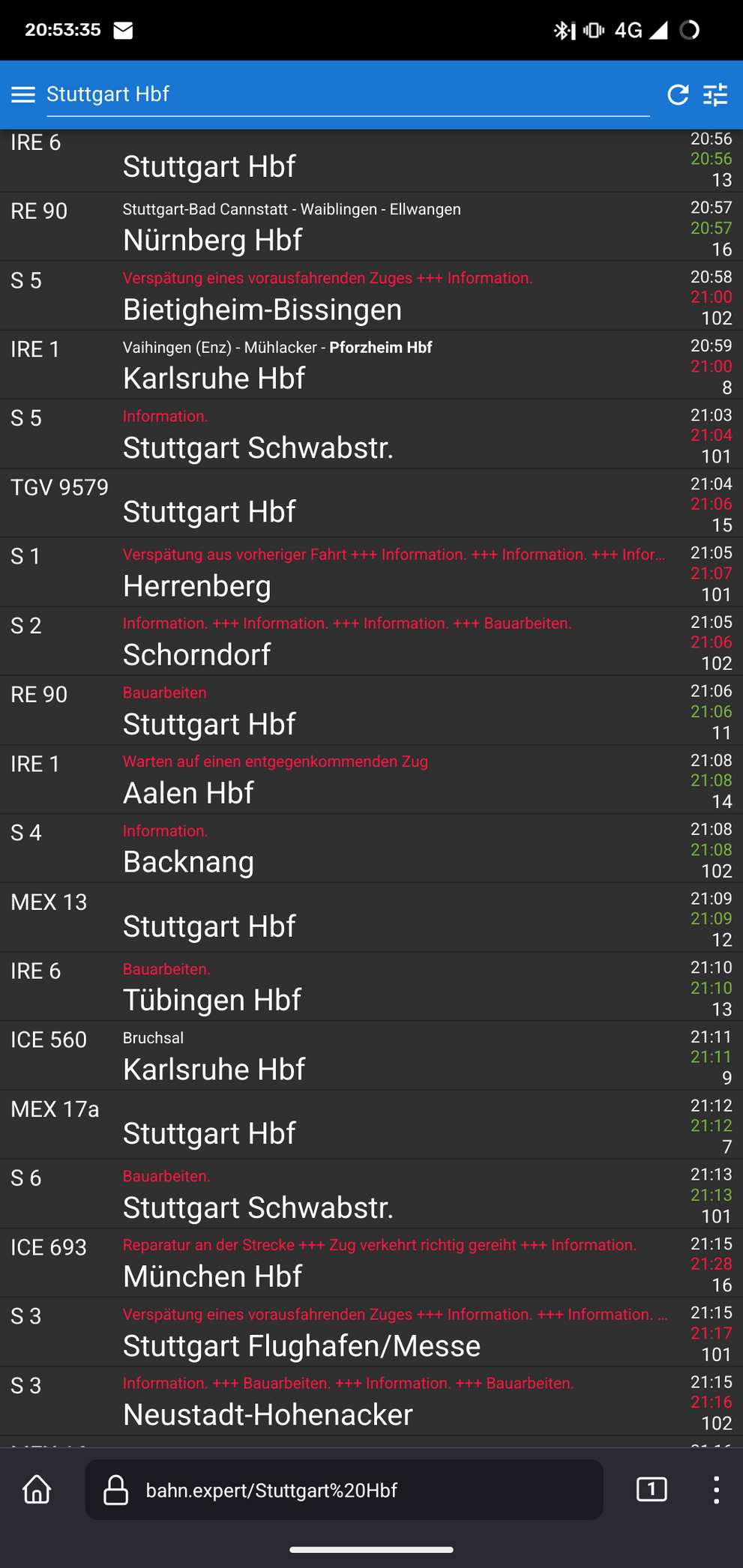Show details for S 1 to Herrenberg
Screen dimensions: 743x1568
coord(371,573)
